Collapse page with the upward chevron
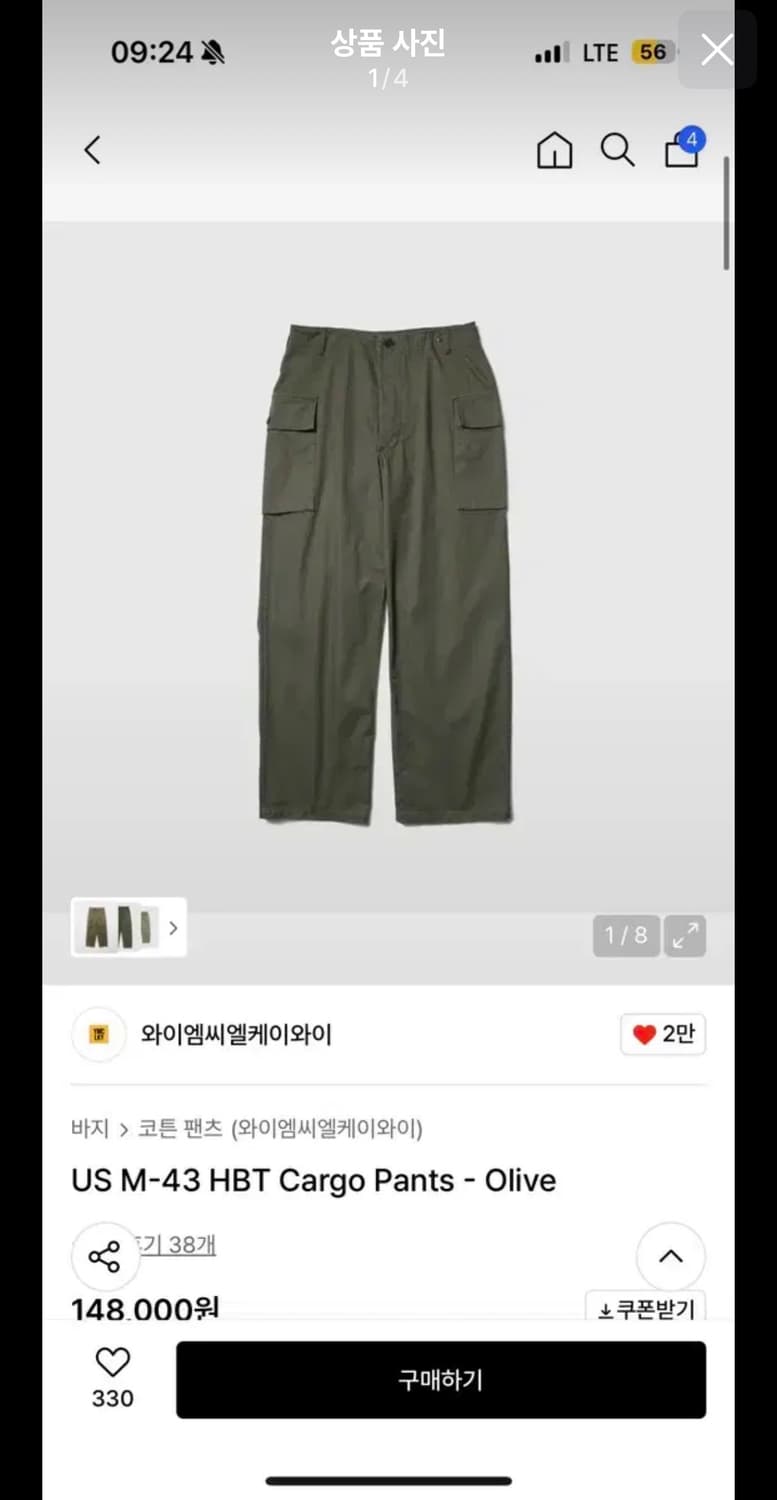This screenshot has height=1500, width=777. tap(670, 1256)
